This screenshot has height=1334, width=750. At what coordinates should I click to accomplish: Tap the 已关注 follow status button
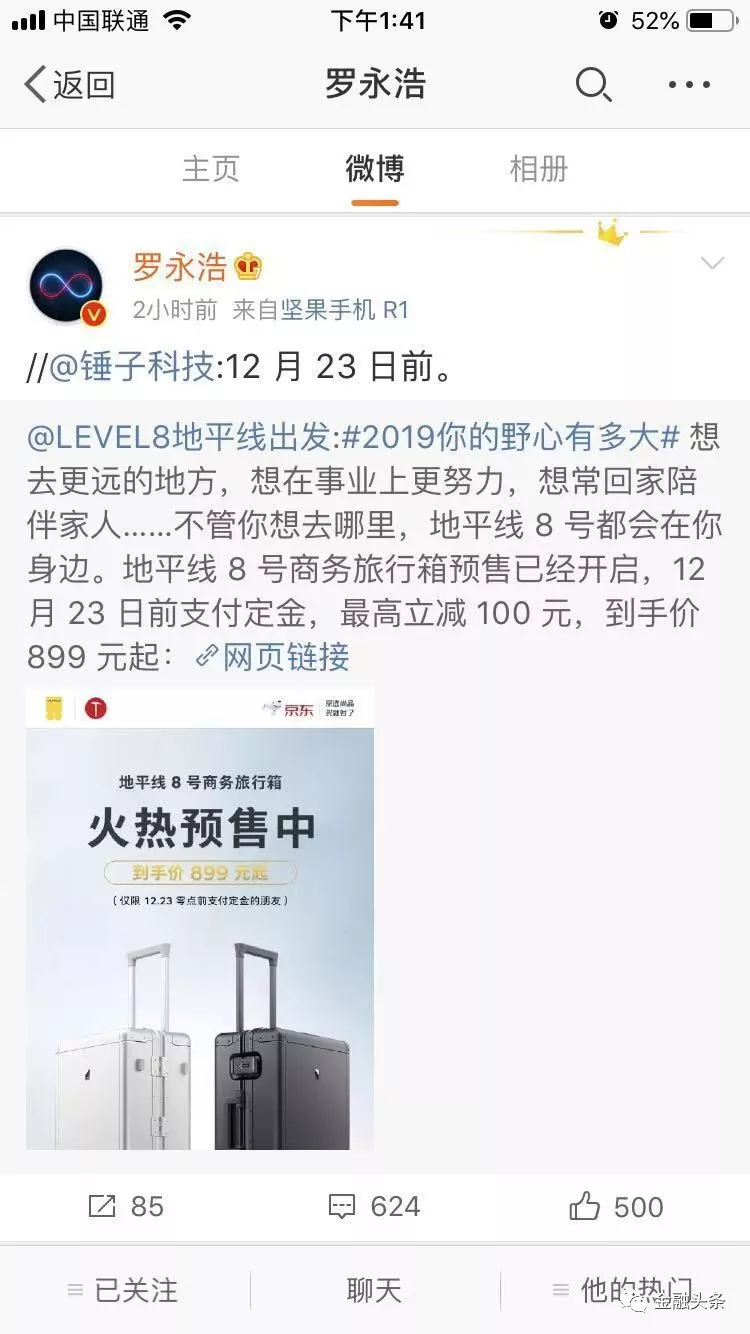point(124,1291)
